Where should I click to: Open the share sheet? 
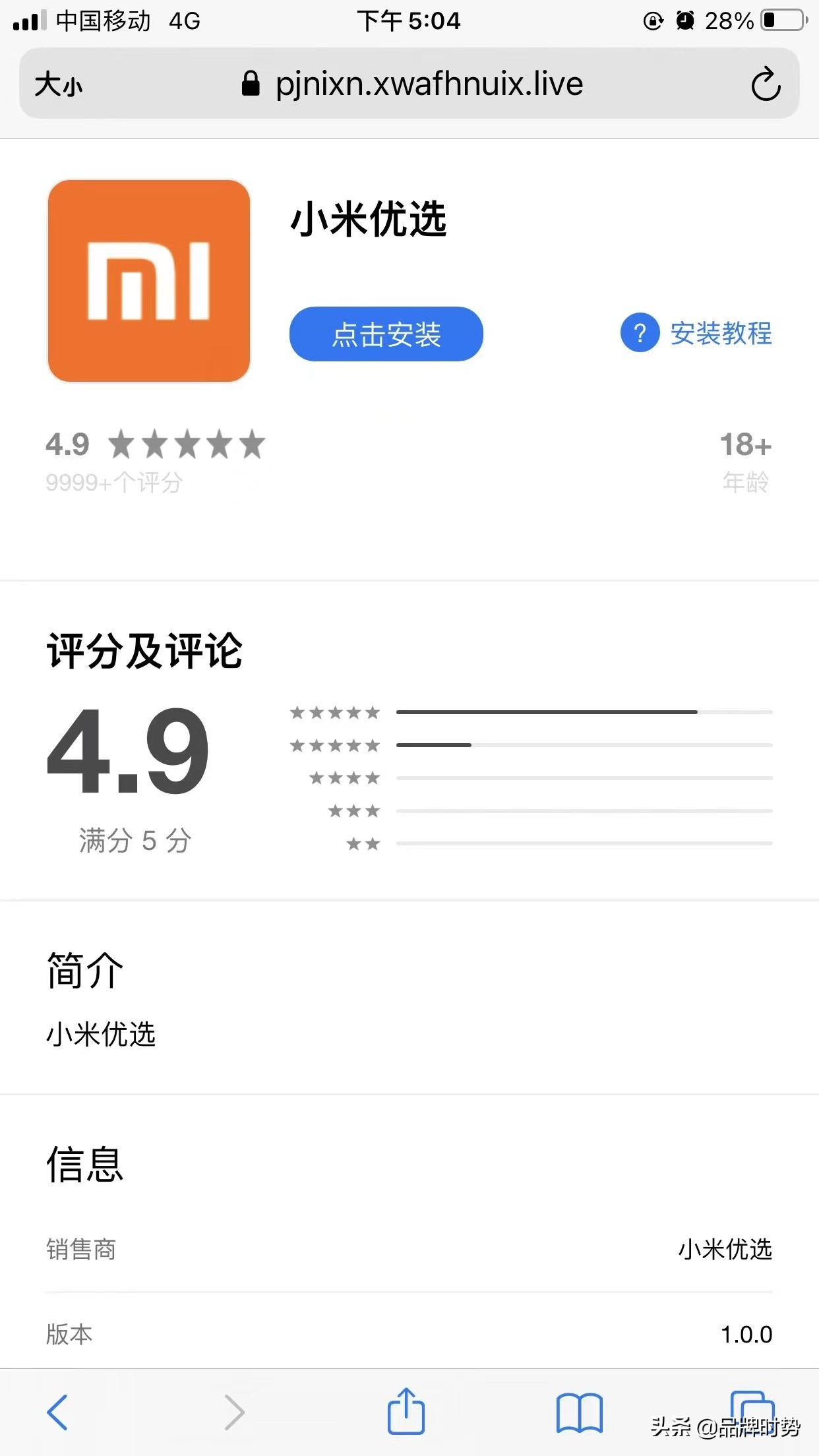click(x=406, y=1411)
